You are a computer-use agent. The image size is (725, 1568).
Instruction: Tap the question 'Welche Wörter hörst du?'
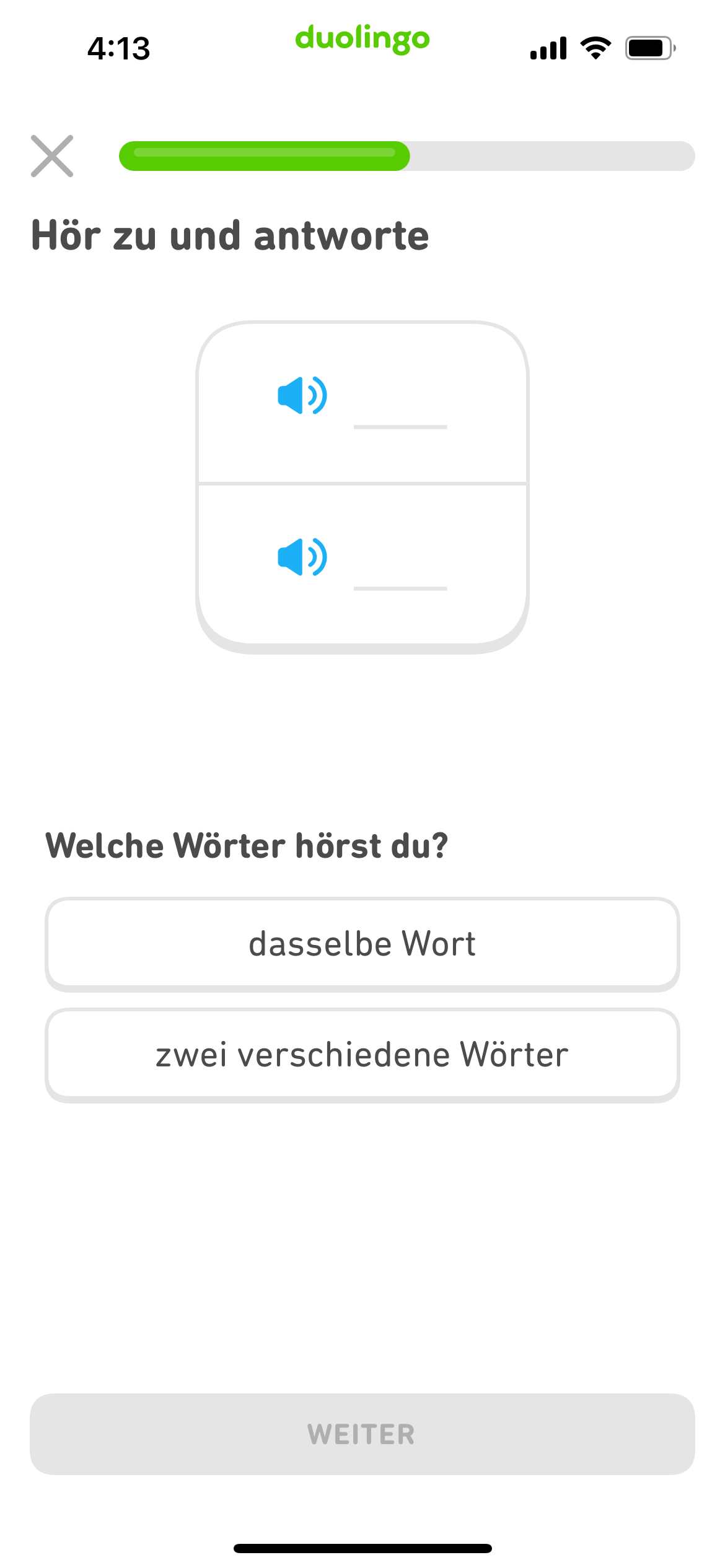pos(247,844)
